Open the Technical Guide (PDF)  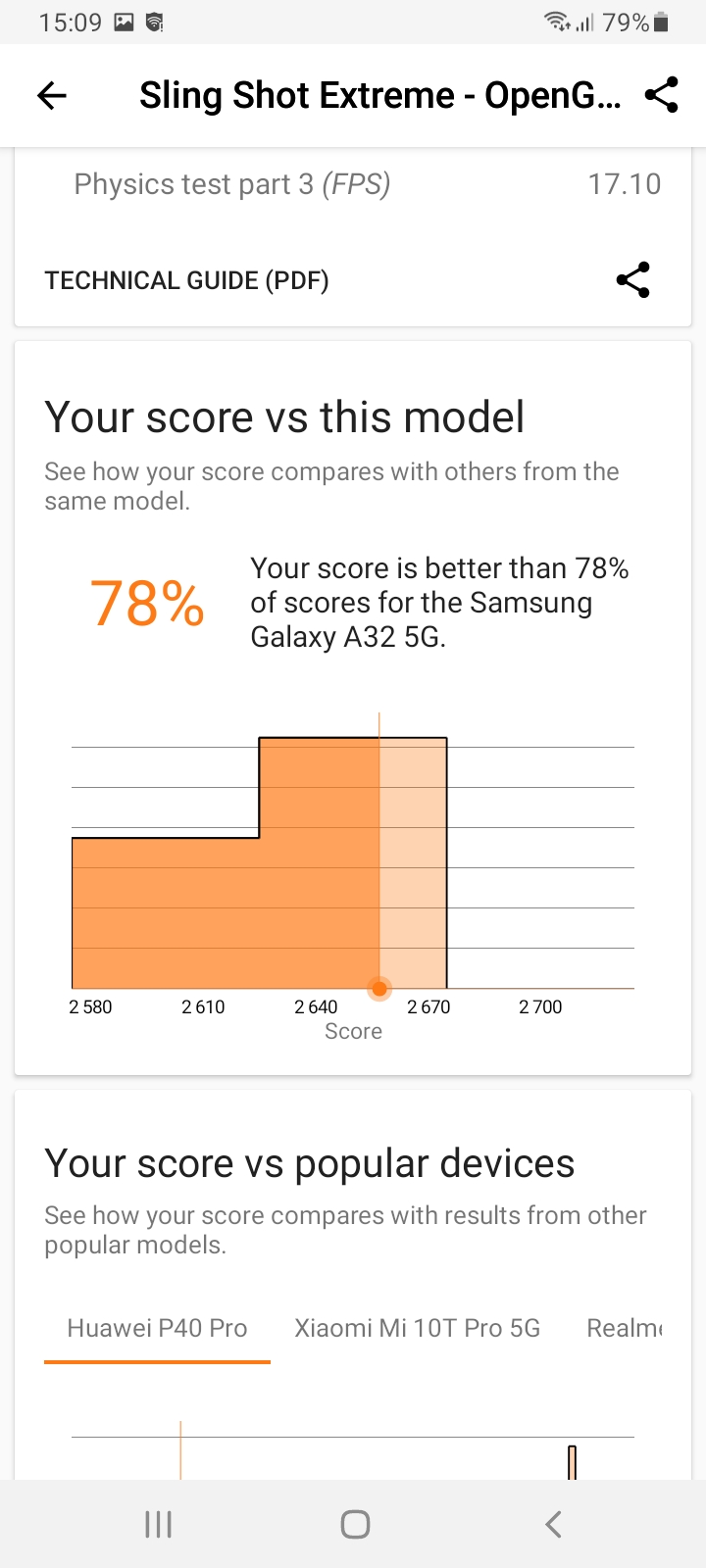click(186, 280)
